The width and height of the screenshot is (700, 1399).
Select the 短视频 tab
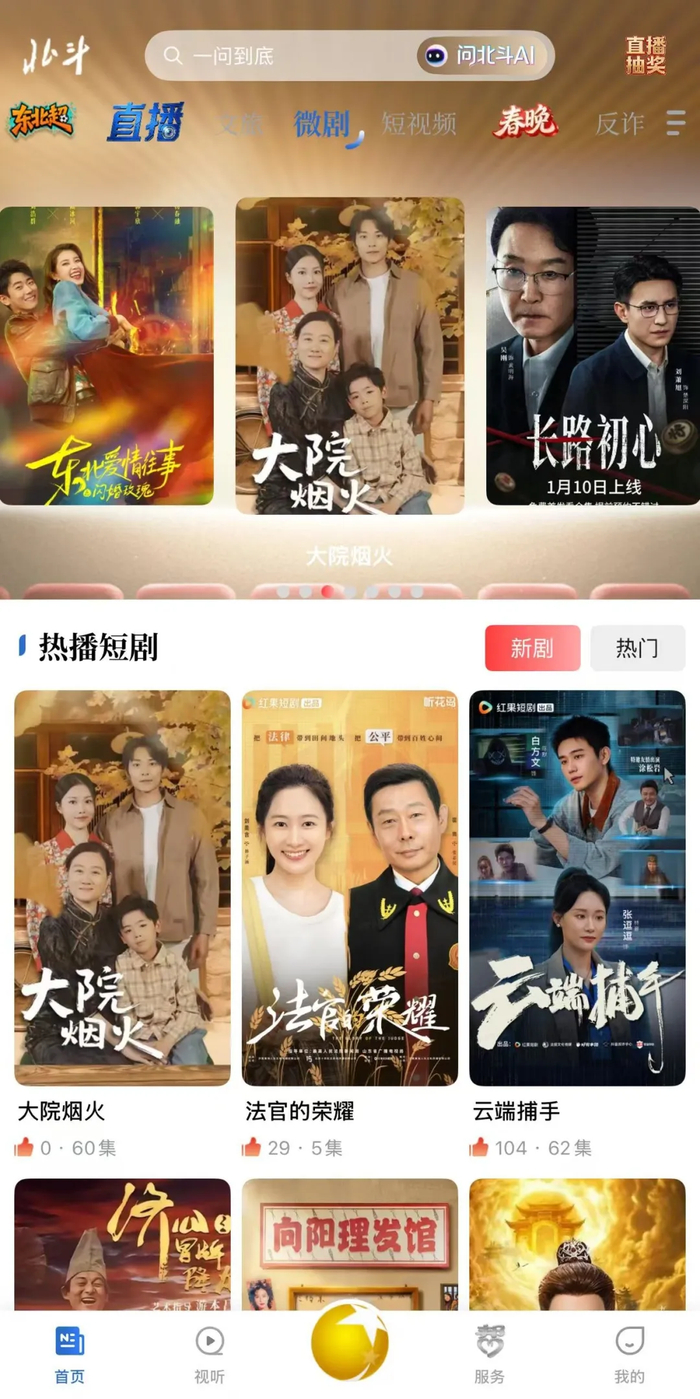click(419, 124)
